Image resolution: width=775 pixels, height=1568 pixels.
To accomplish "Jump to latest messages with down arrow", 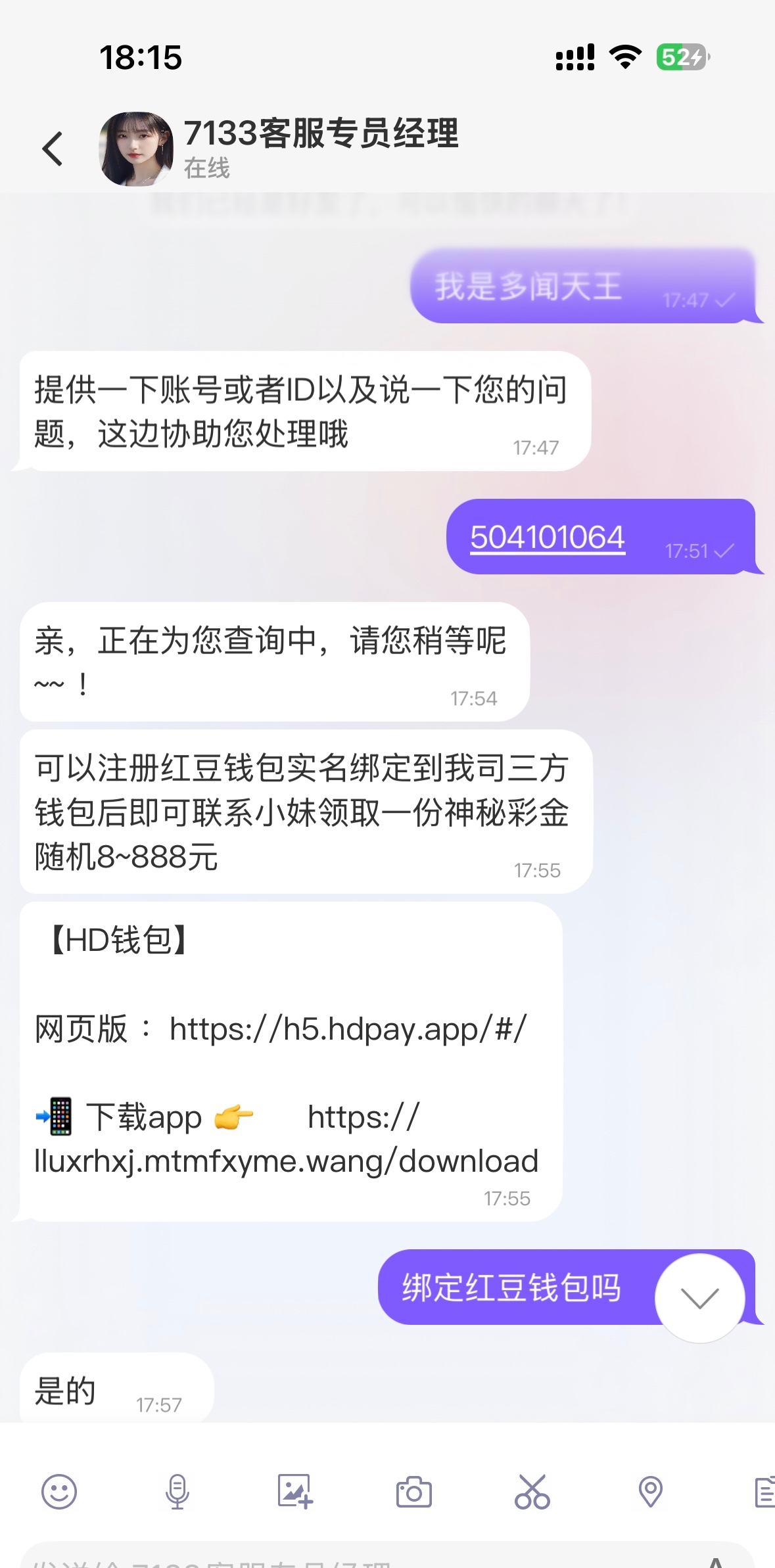I will (699, 1298).
